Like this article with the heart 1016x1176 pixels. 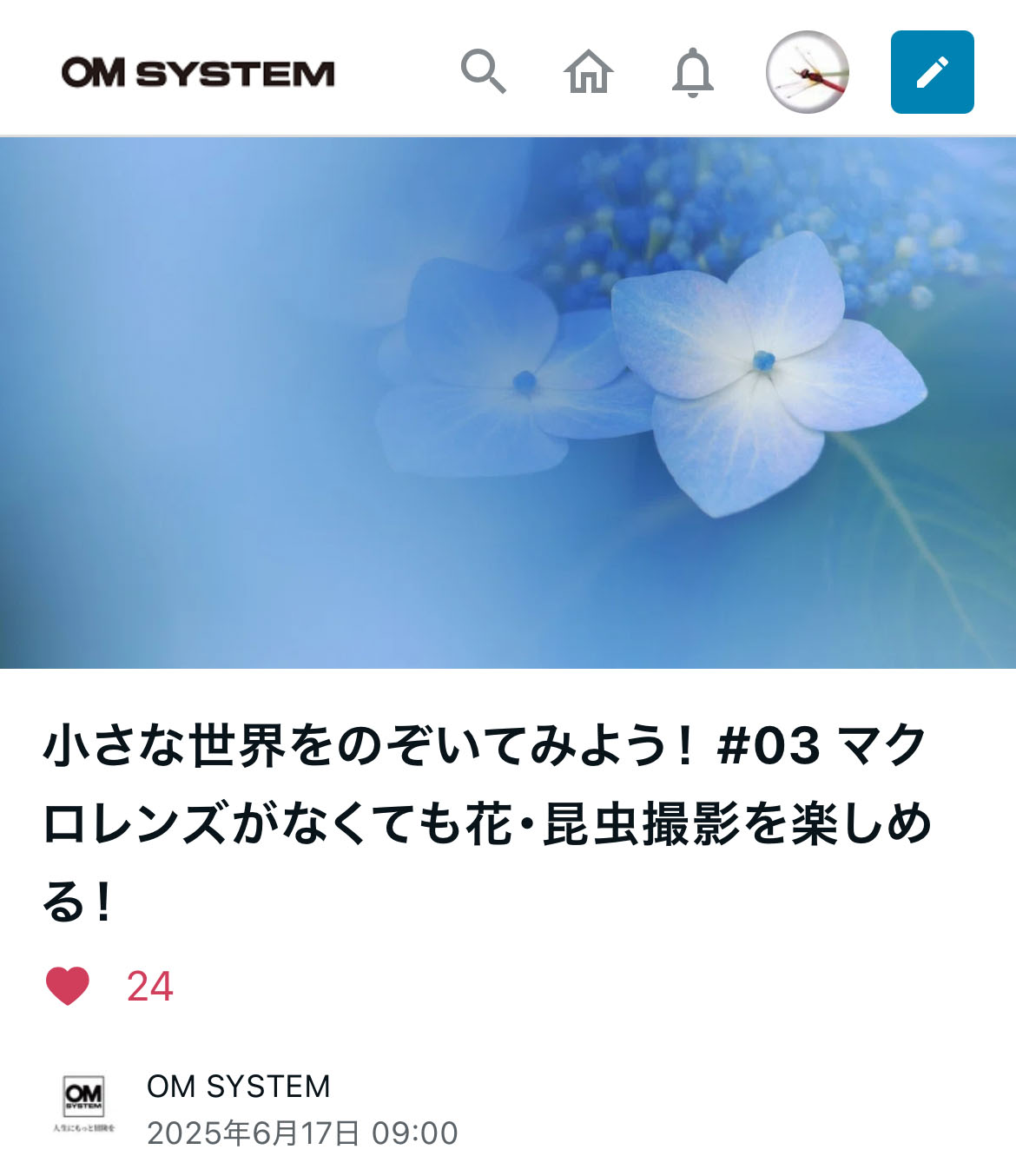68,986
